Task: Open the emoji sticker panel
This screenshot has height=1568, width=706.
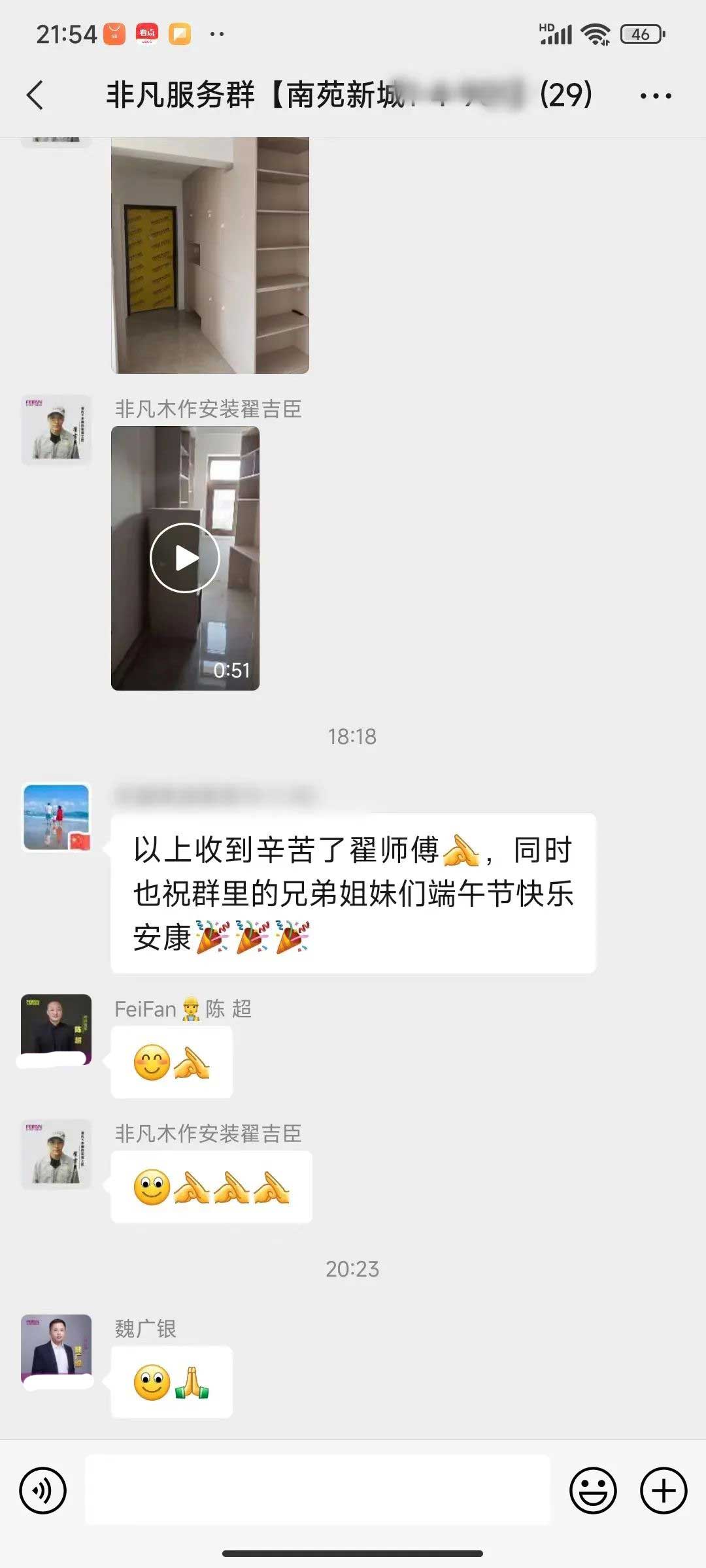Action: coord(593,1491)
